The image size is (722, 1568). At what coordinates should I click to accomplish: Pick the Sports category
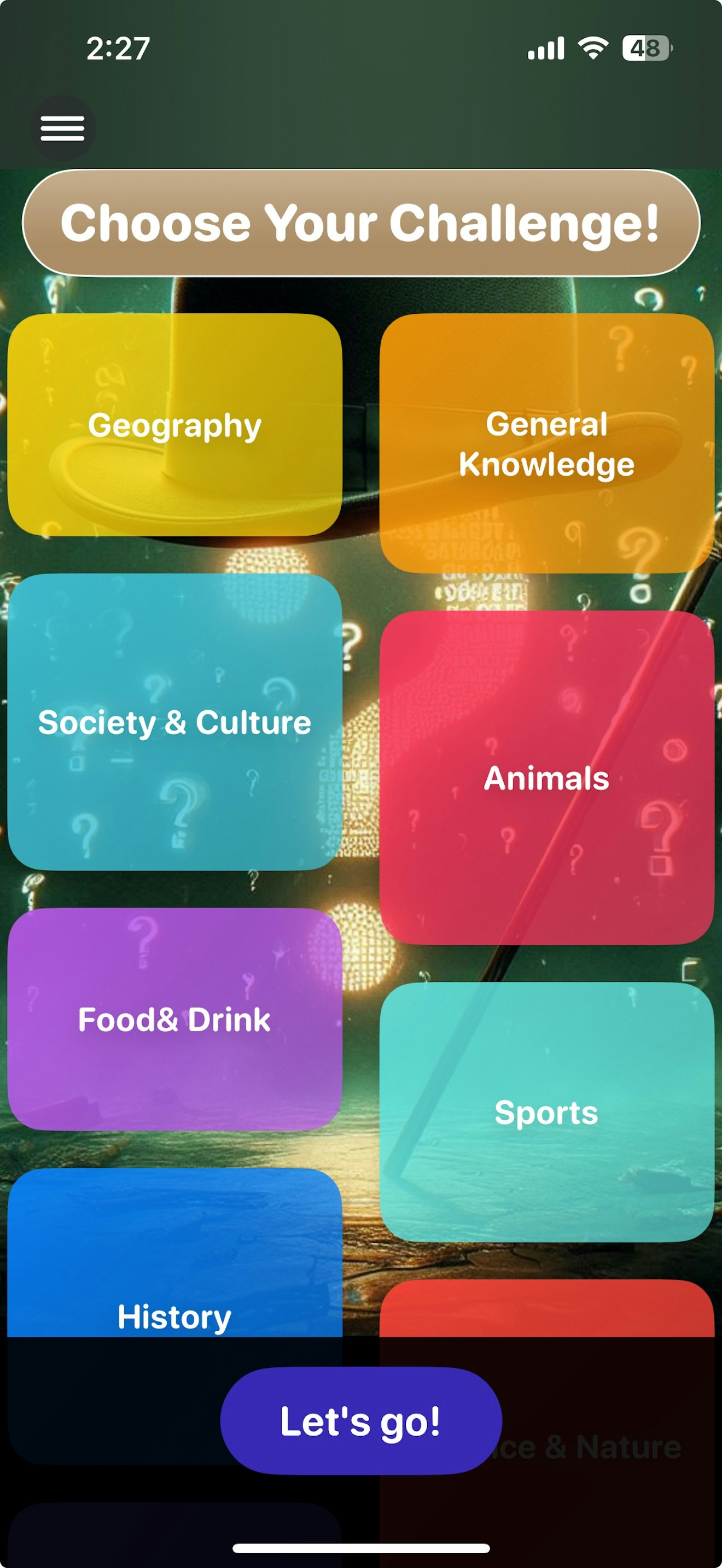tap(546, 1111)
